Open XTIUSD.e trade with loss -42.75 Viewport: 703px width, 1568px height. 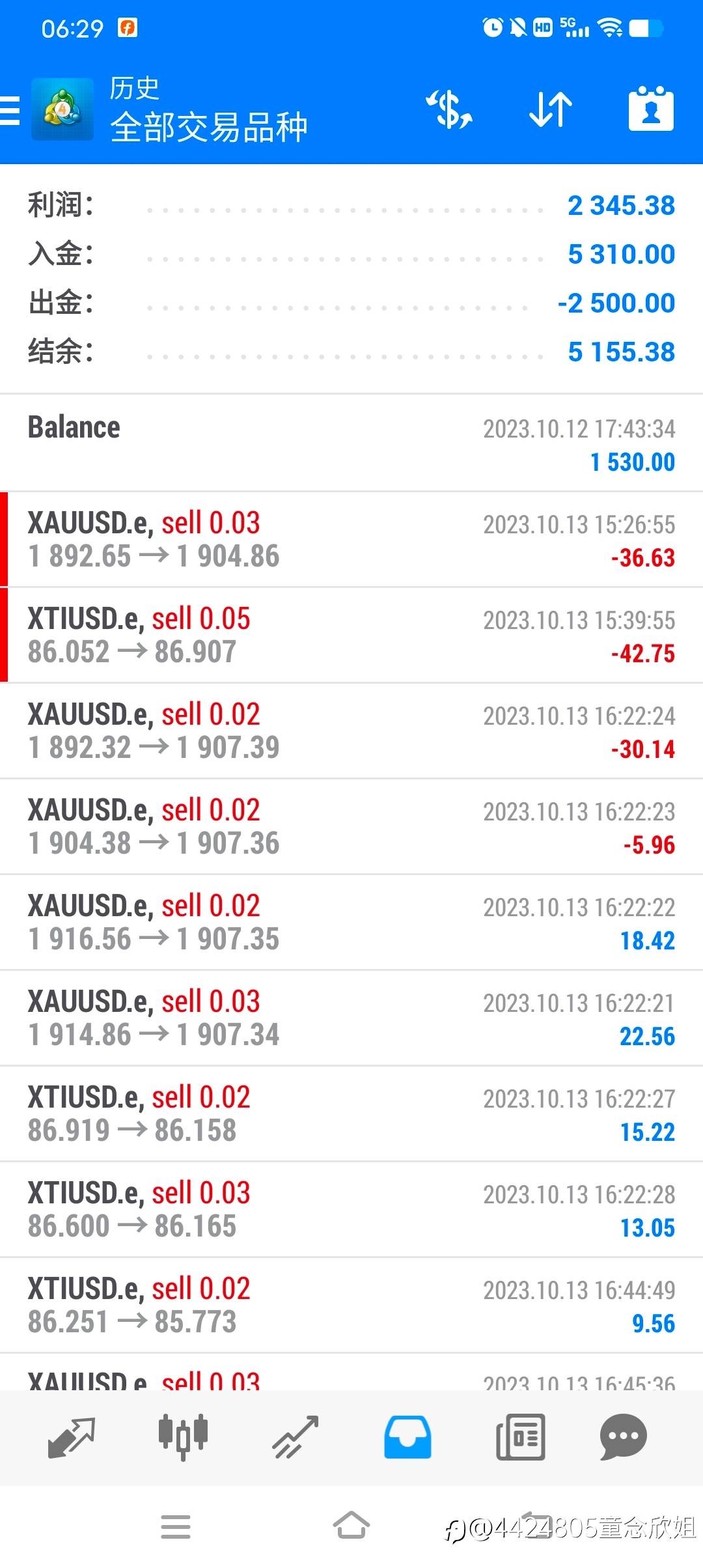[x=351, y=636]
